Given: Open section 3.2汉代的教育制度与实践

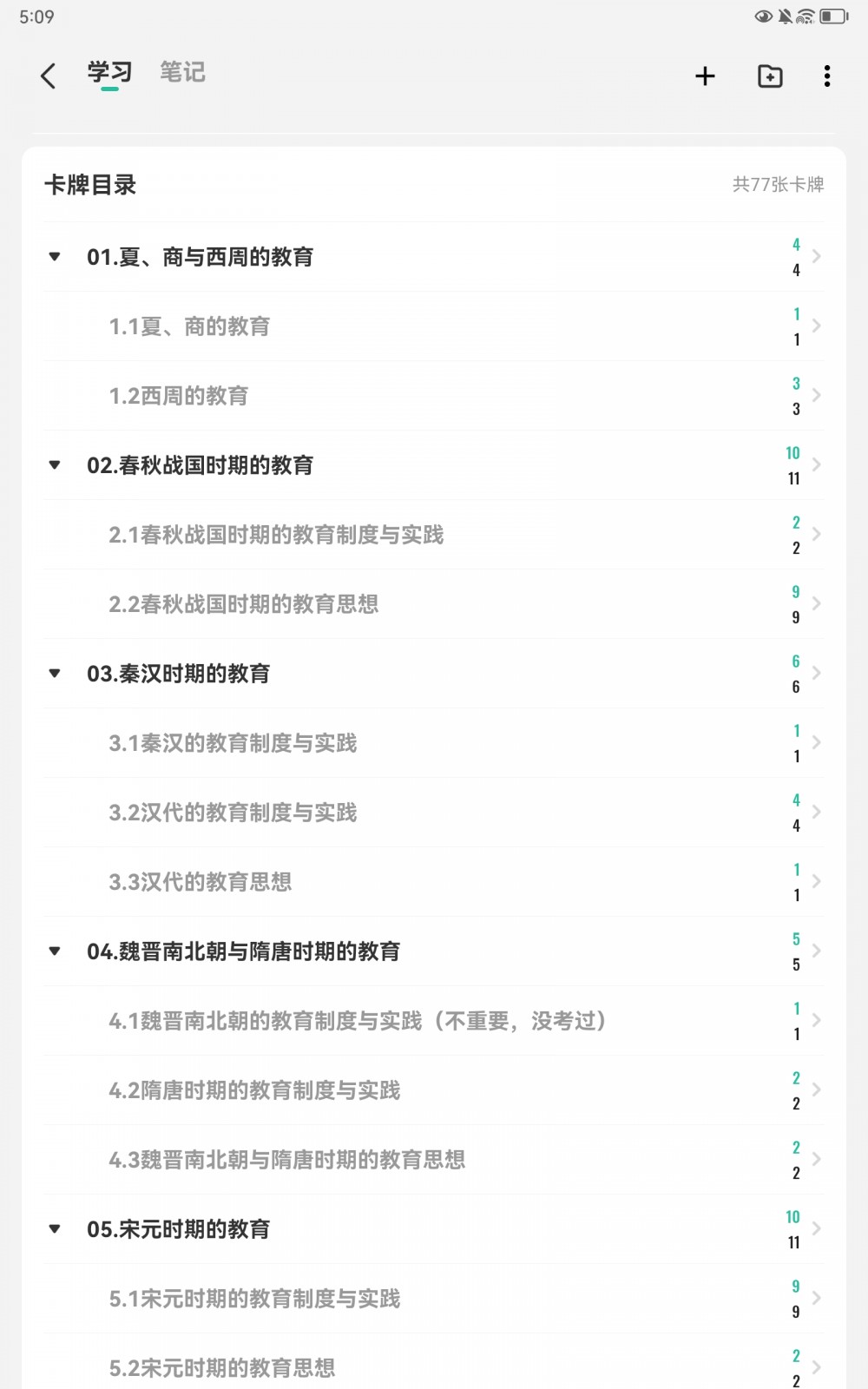Looking at the screenshot, I should tap(434, 813).
